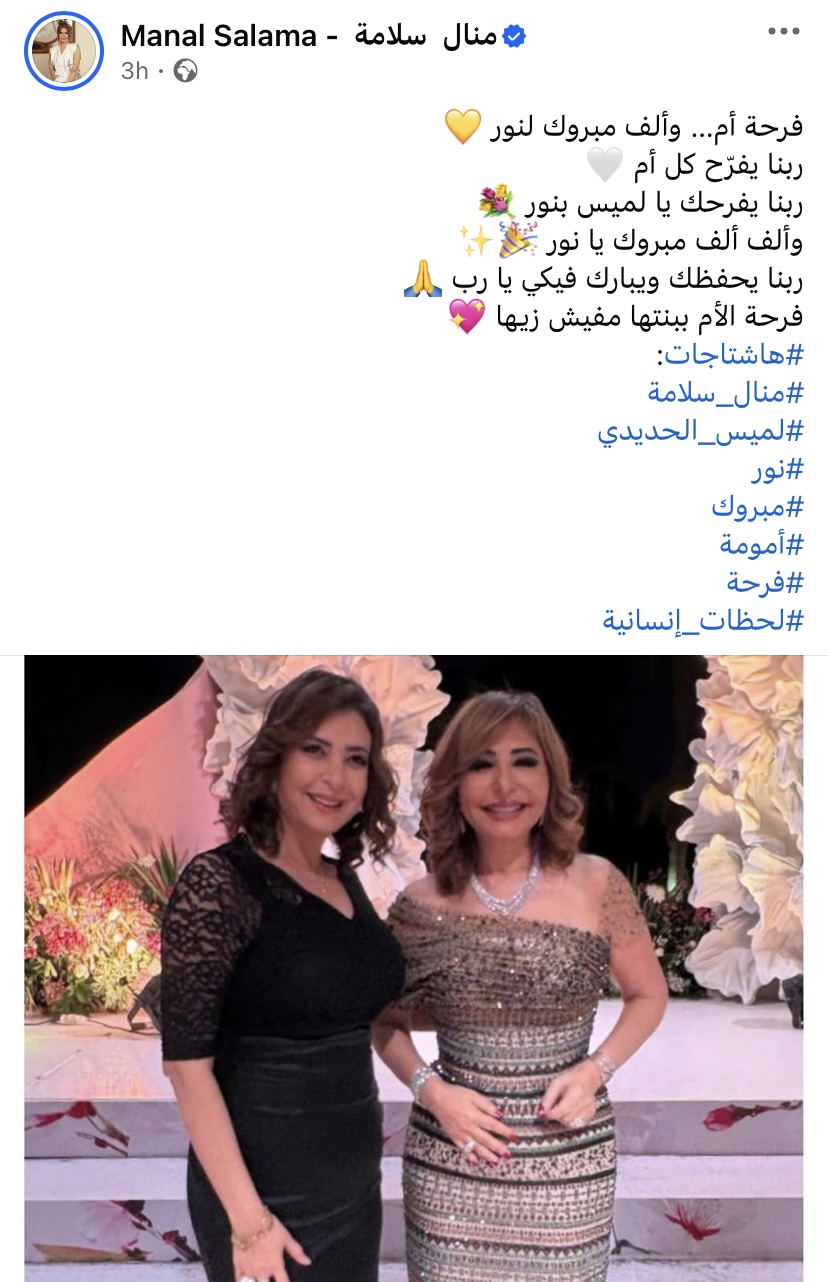Open the #هاشتاجات hashtag
828x1282 pixels.
coord(732,355)
